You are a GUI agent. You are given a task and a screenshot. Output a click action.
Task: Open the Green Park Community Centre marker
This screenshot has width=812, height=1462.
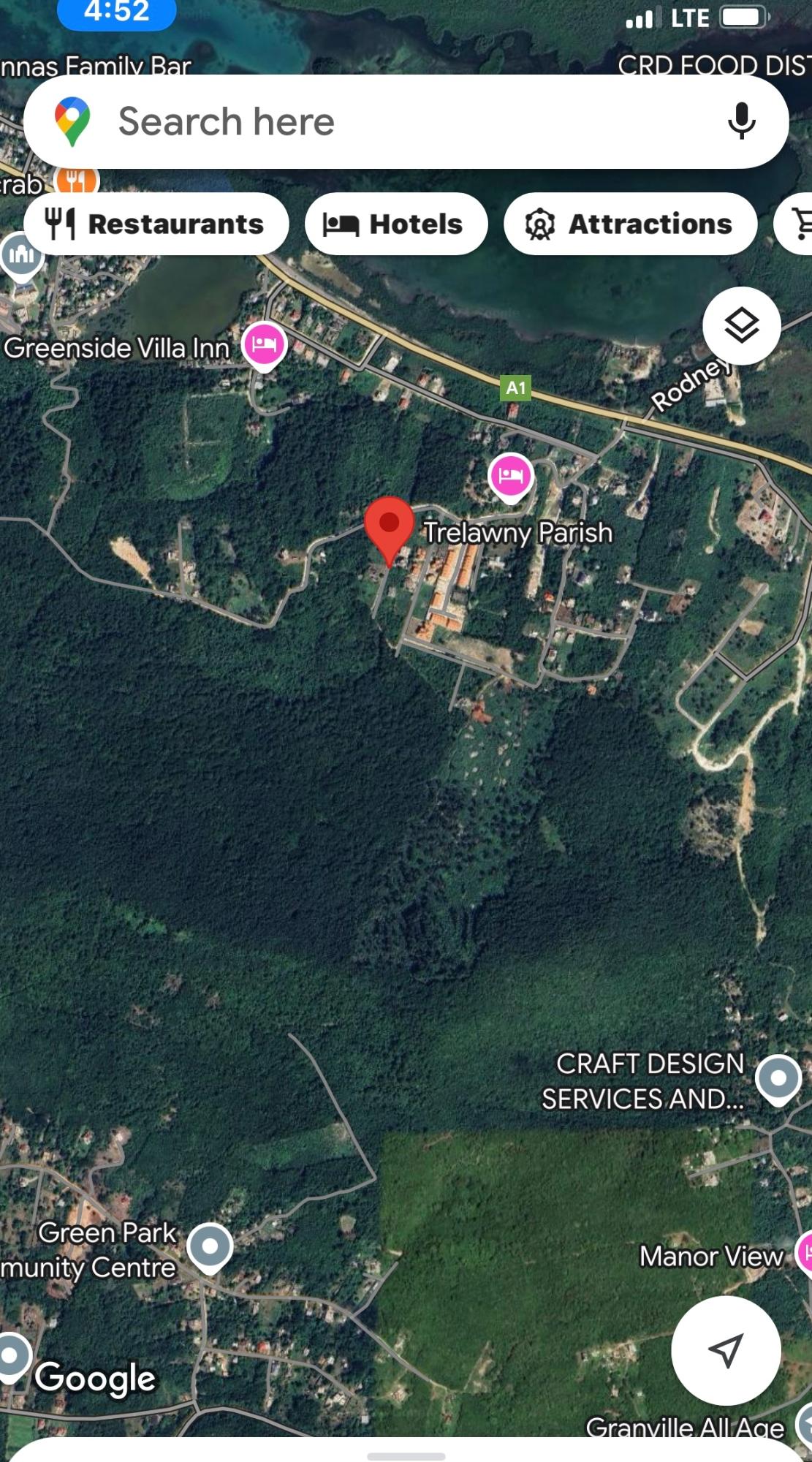click(x=210, y=1246)
